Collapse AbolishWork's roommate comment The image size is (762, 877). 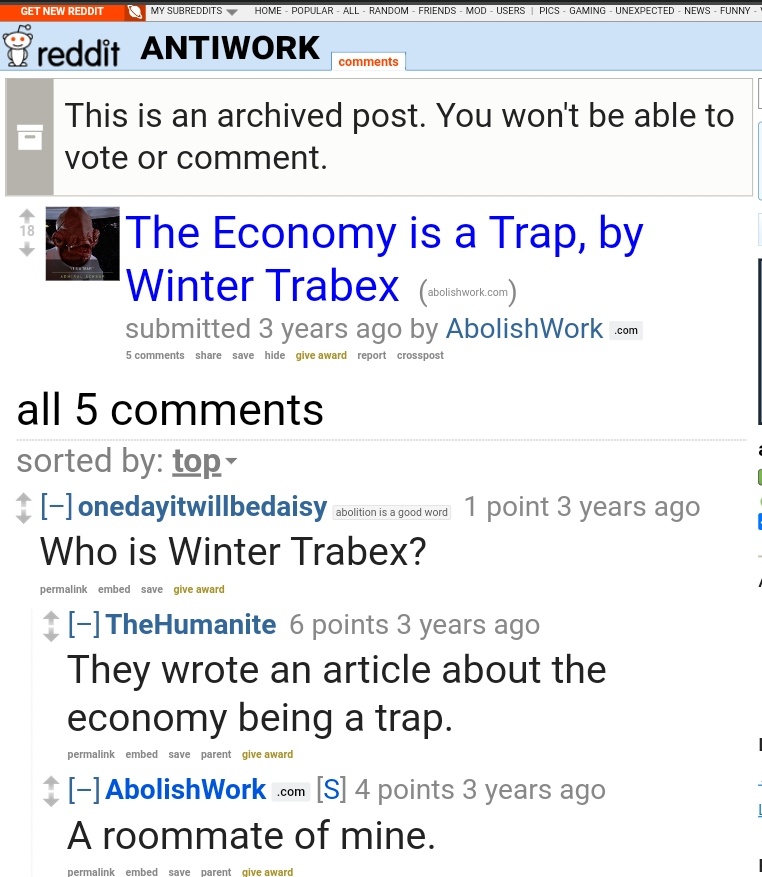(84, 790)
